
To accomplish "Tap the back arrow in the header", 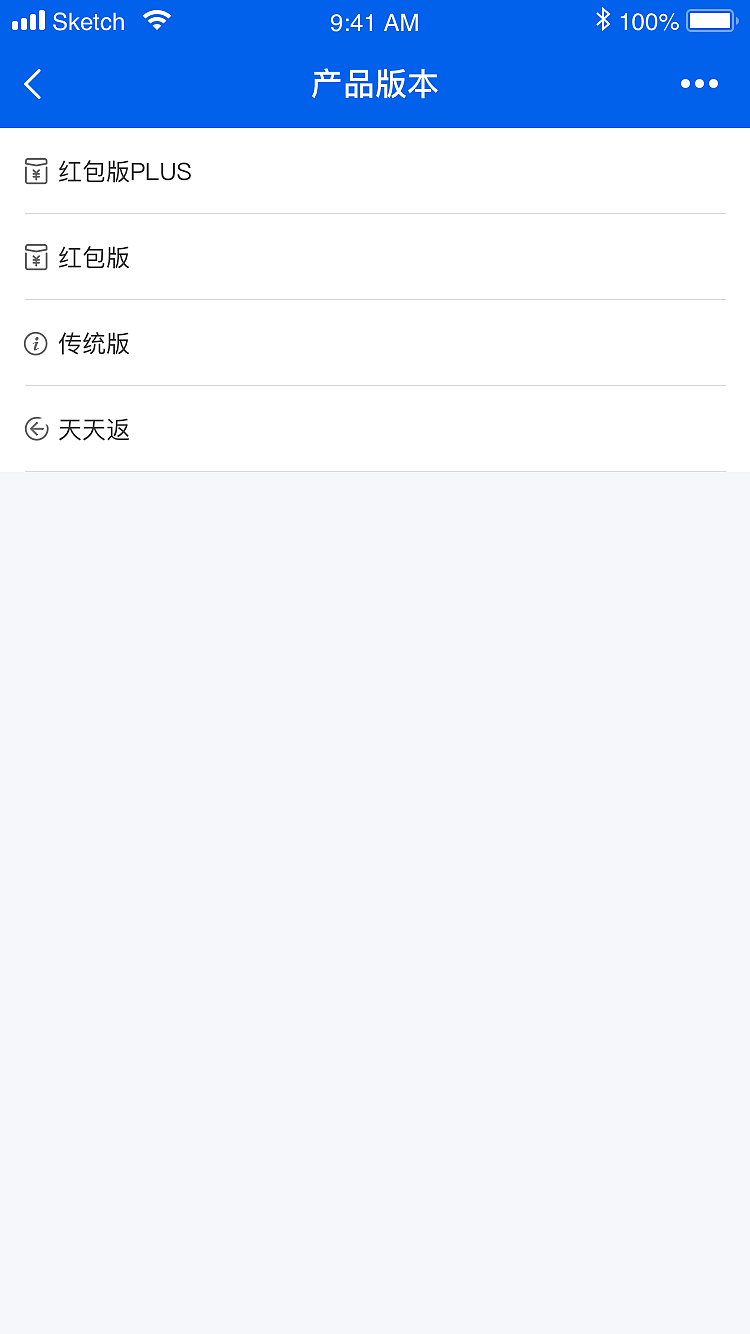I will [x=32, y=84].
